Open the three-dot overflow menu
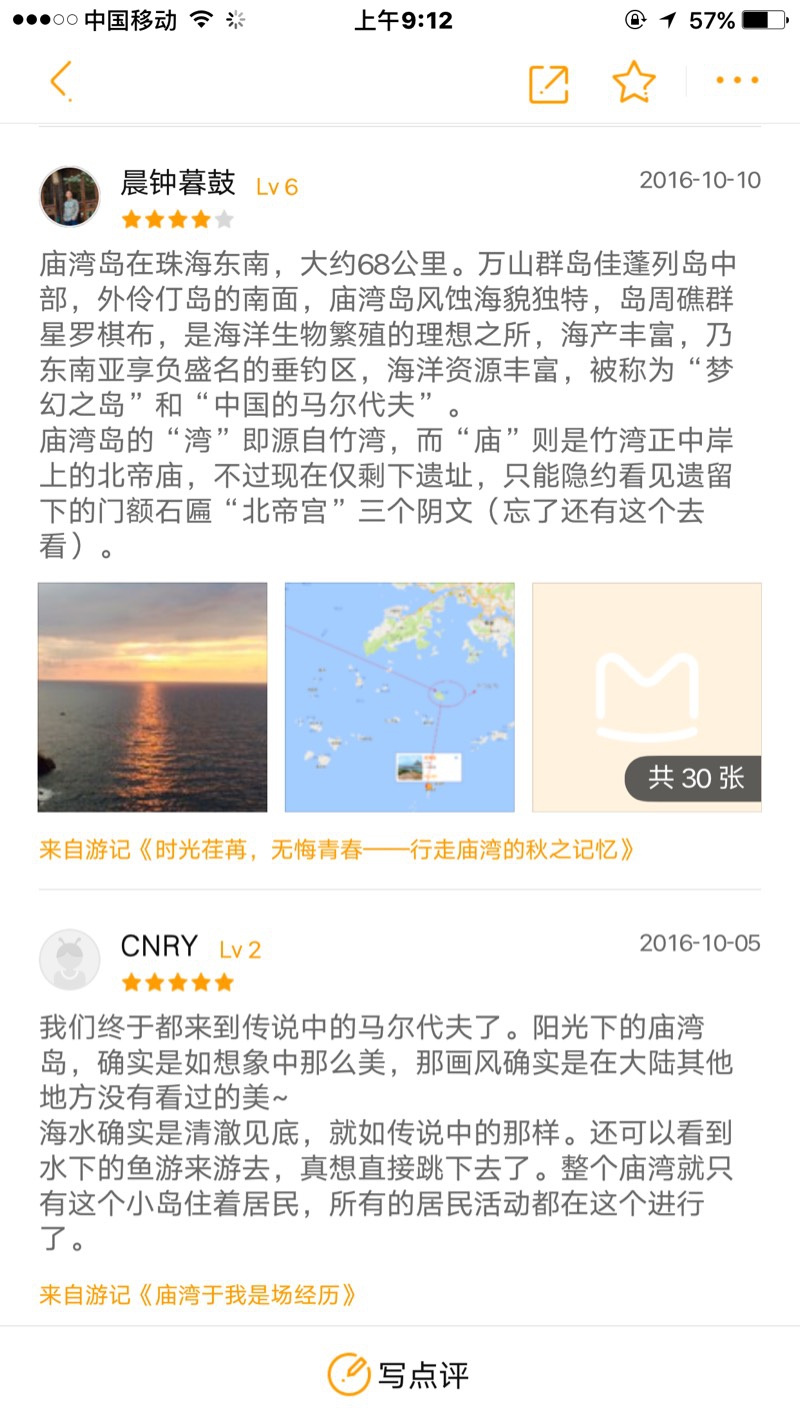800x1423 pixels. pyautogui.click(x=737, y=81)
